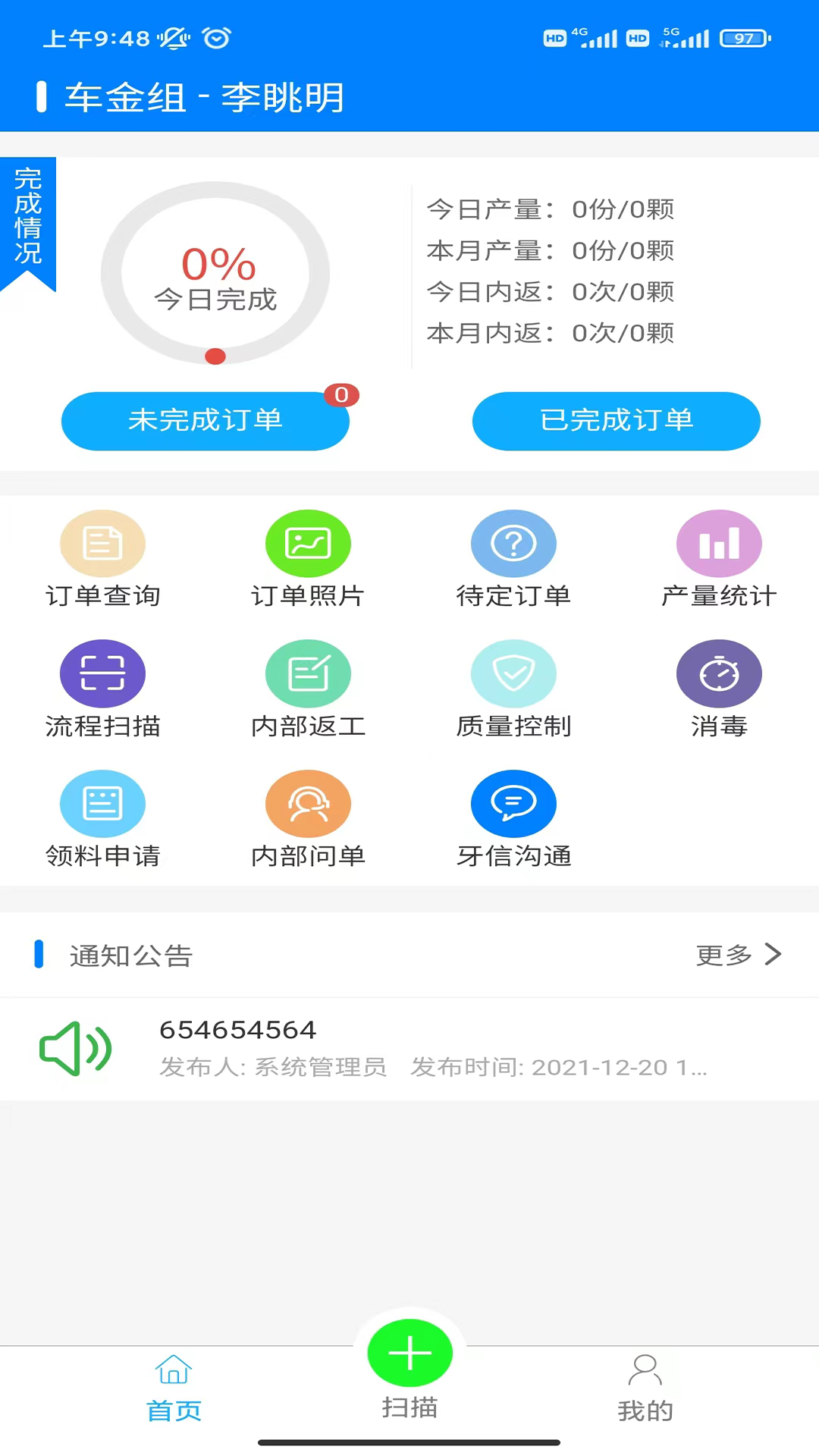Tap the 已完成订单 completed orders button
This screenshot has width=819, height=1456.
[x=616, y=421]
